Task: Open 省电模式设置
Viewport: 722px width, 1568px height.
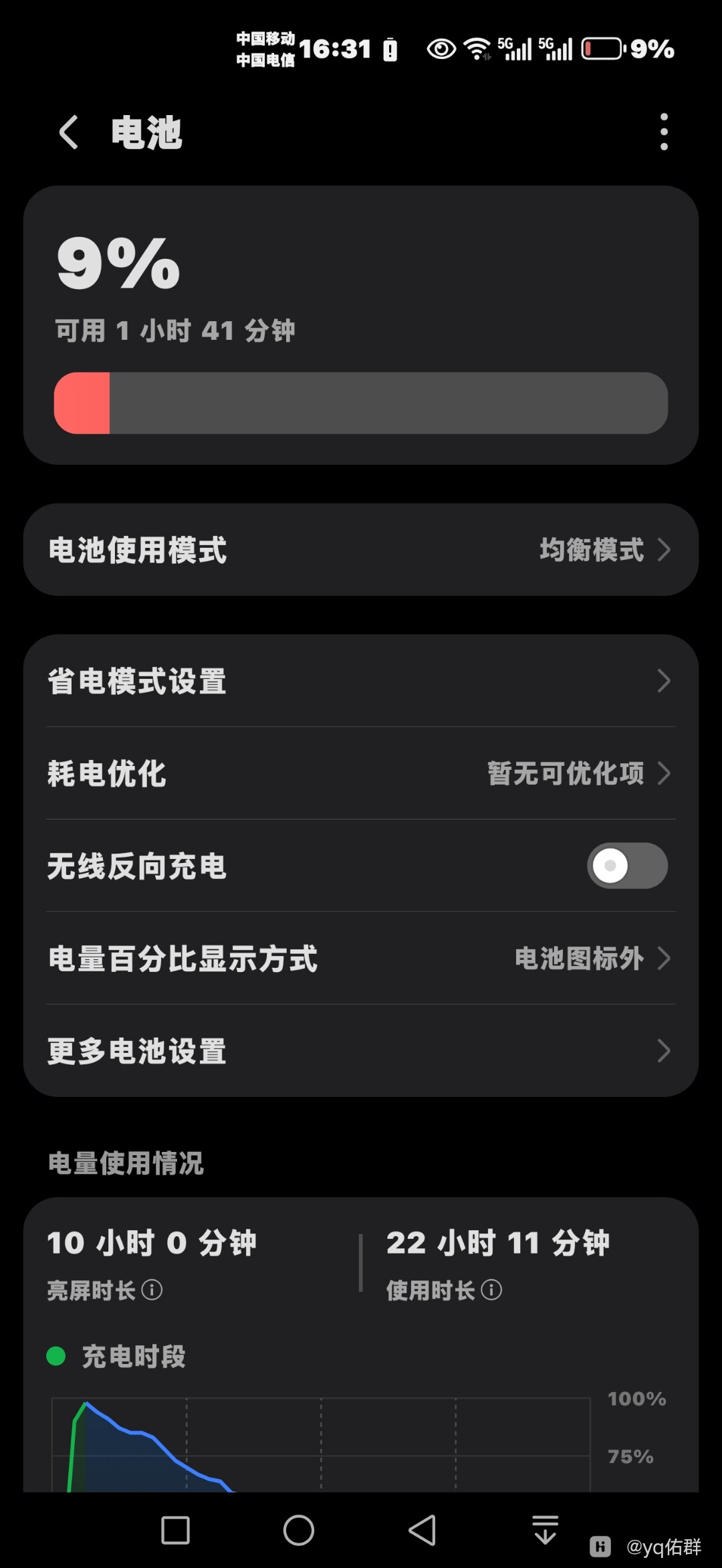Action: tap(361, 681)
